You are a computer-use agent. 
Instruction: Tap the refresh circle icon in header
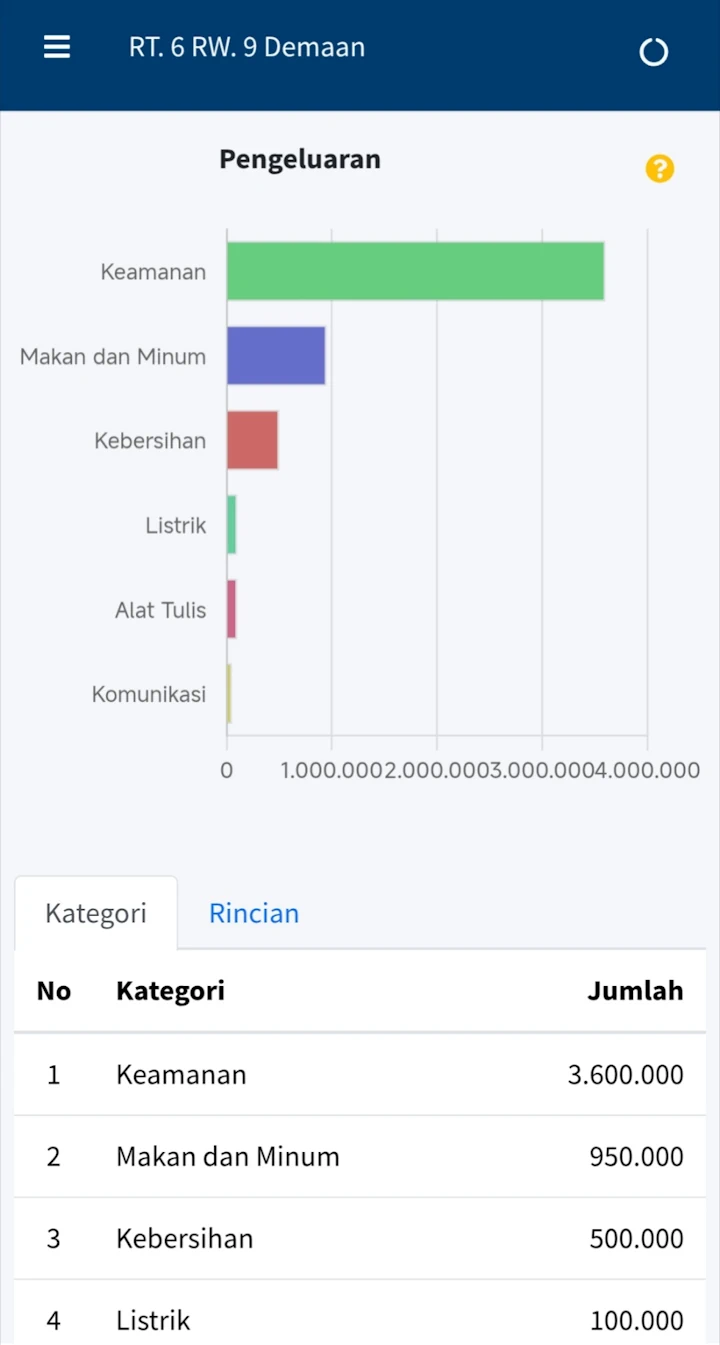[x=654, y=52]
